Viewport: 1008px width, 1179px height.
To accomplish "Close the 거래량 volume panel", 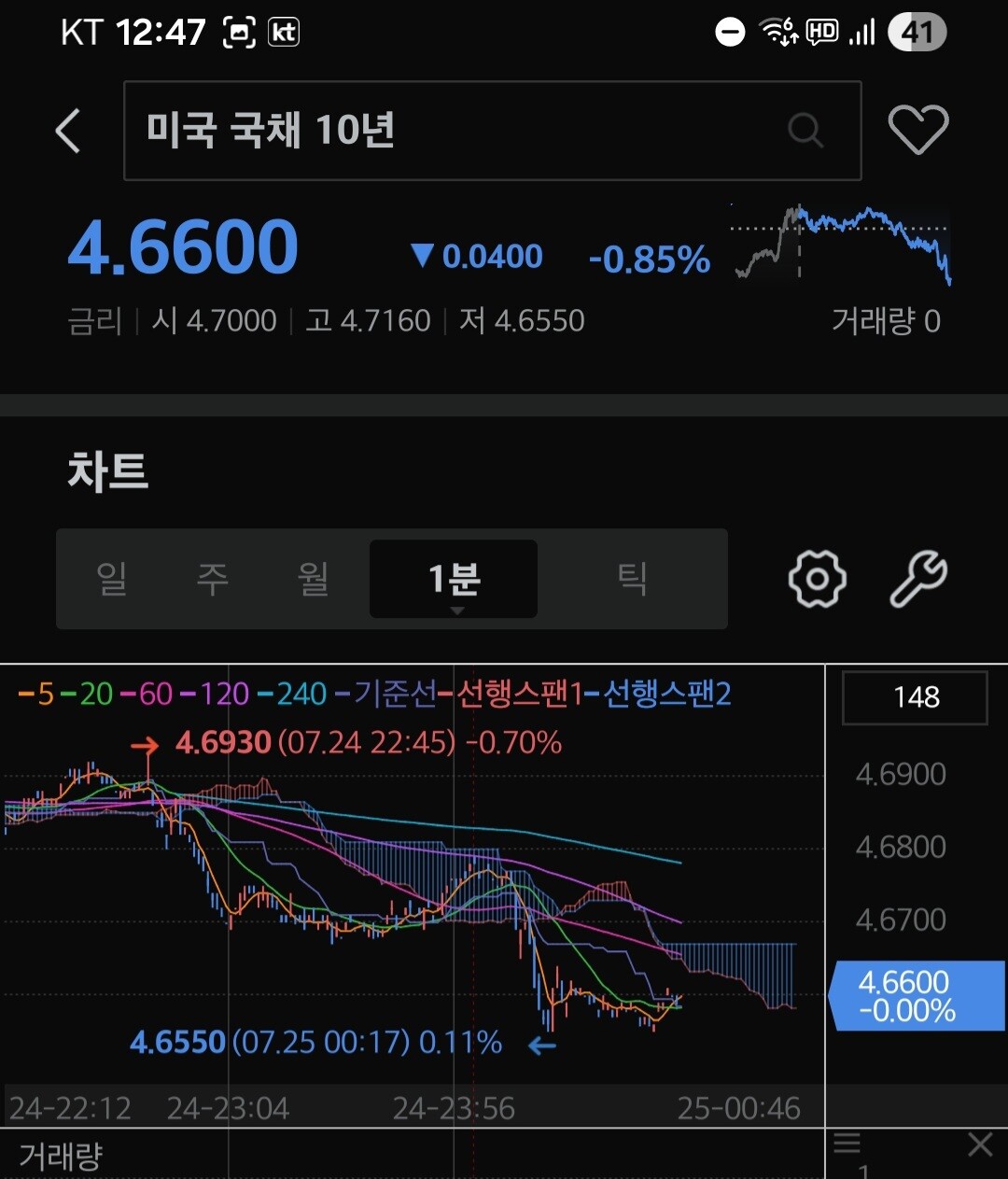I will [980, 1145].
